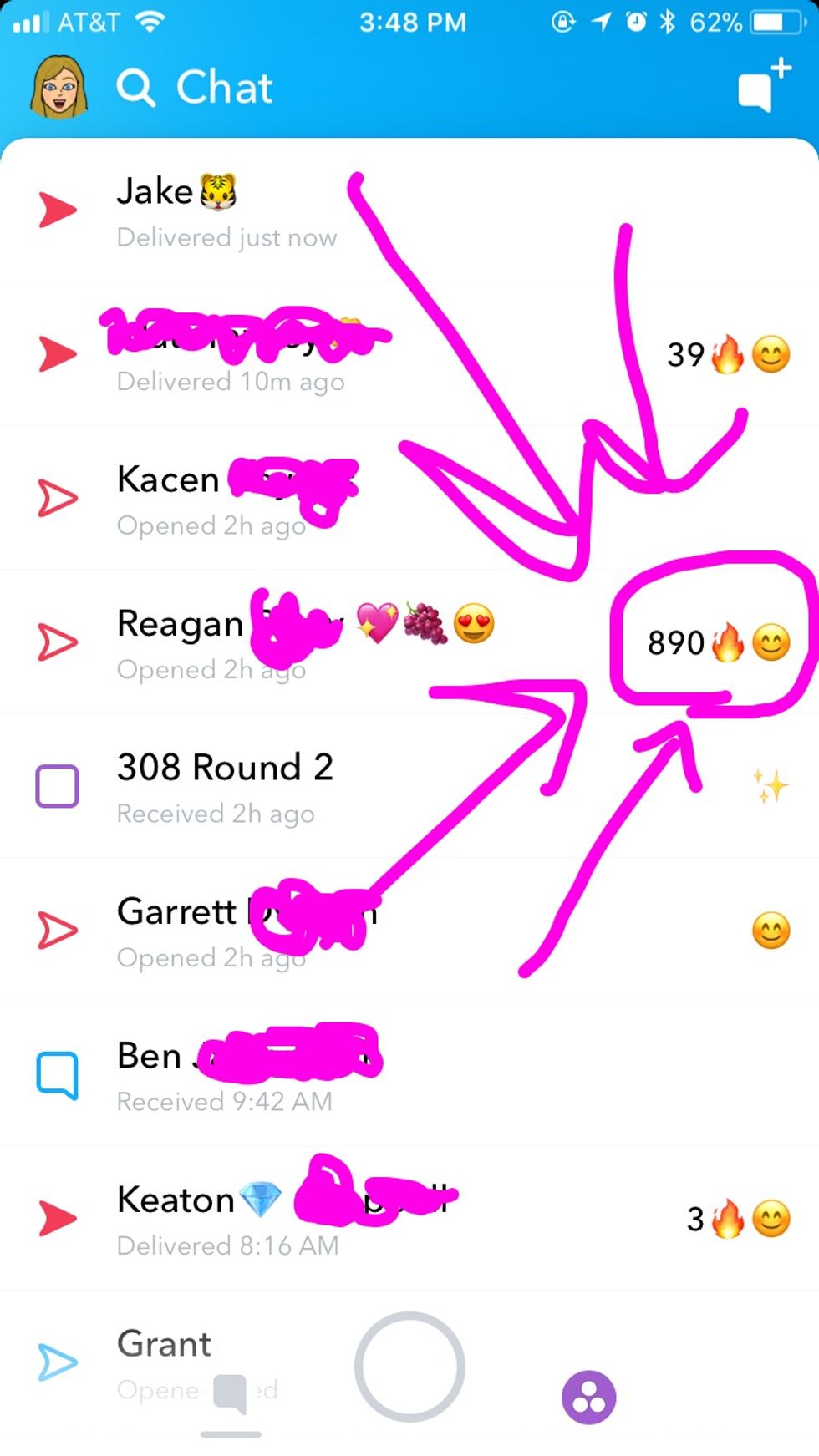Open chat search

pos(135,87)
